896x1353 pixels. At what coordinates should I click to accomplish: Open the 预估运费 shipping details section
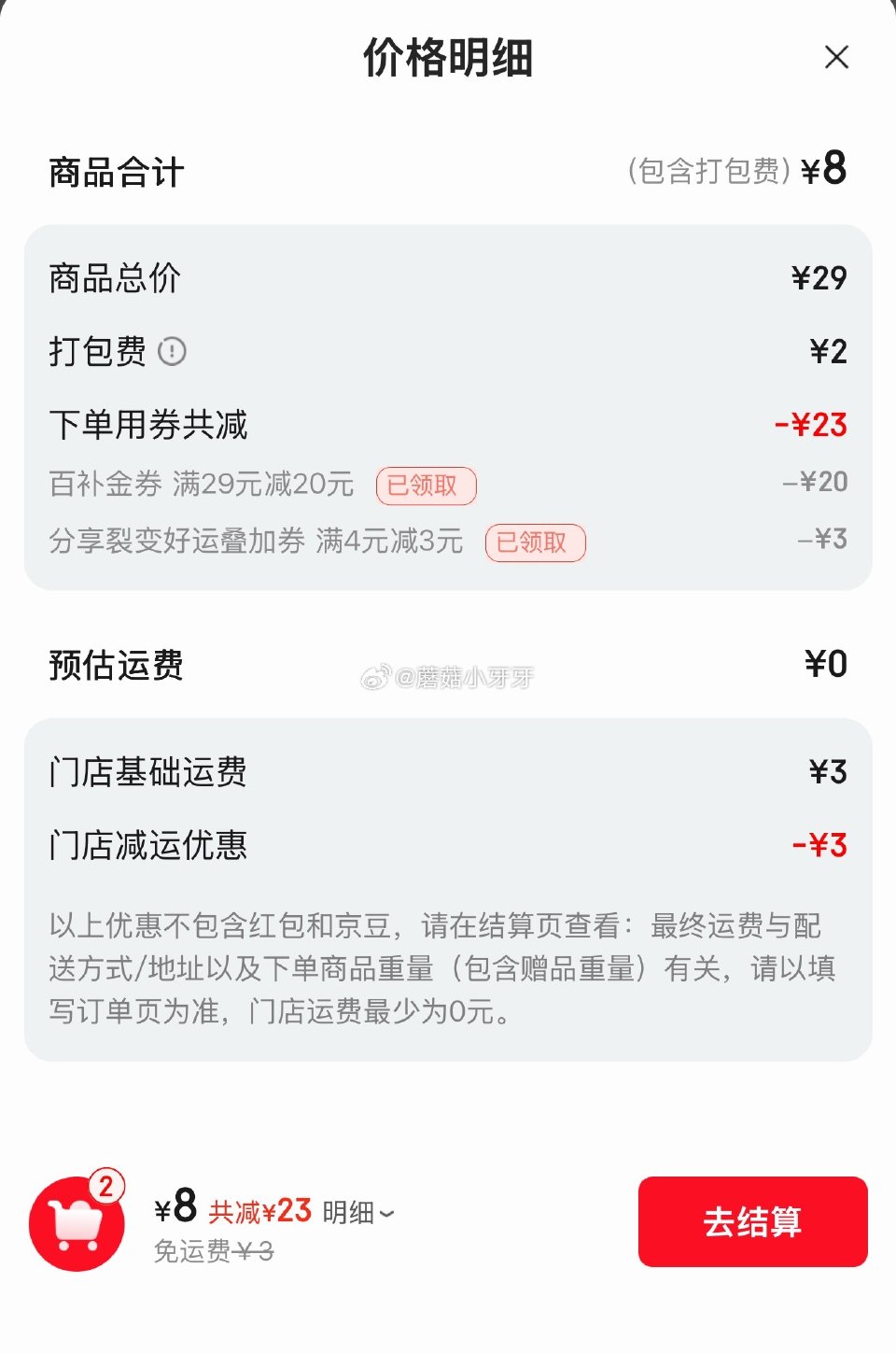(117, 665)
